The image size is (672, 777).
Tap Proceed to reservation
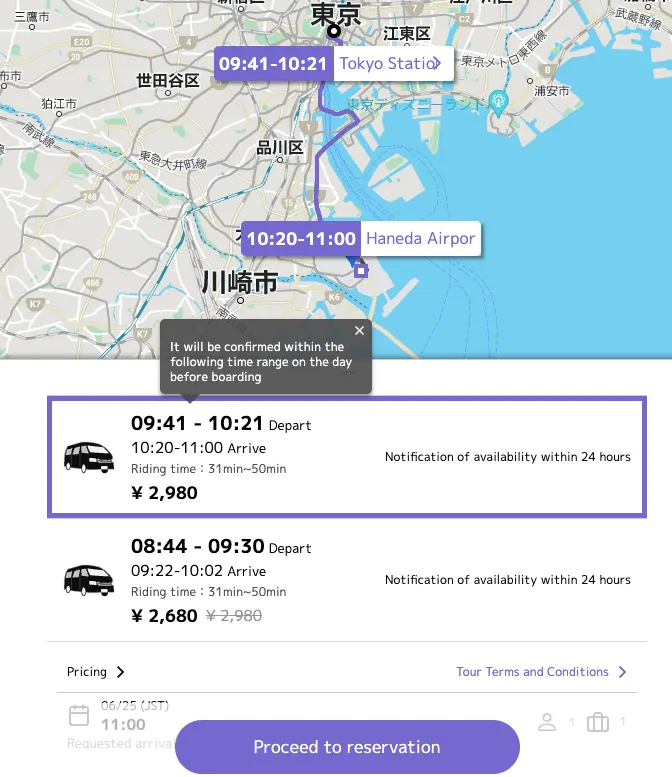click(346, 747)
